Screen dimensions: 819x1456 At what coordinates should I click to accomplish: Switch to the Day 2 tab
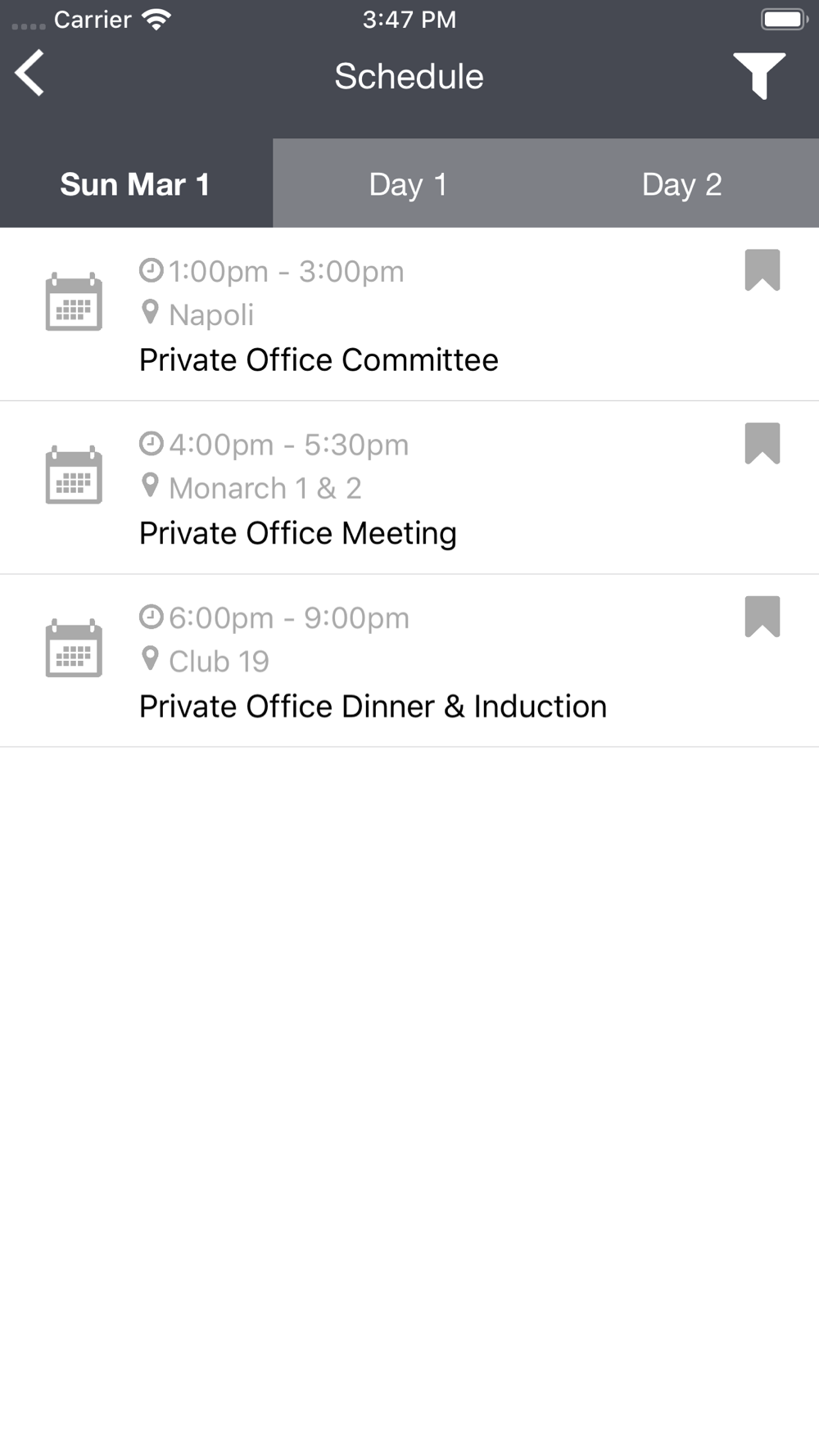click(x=682, y=183)
